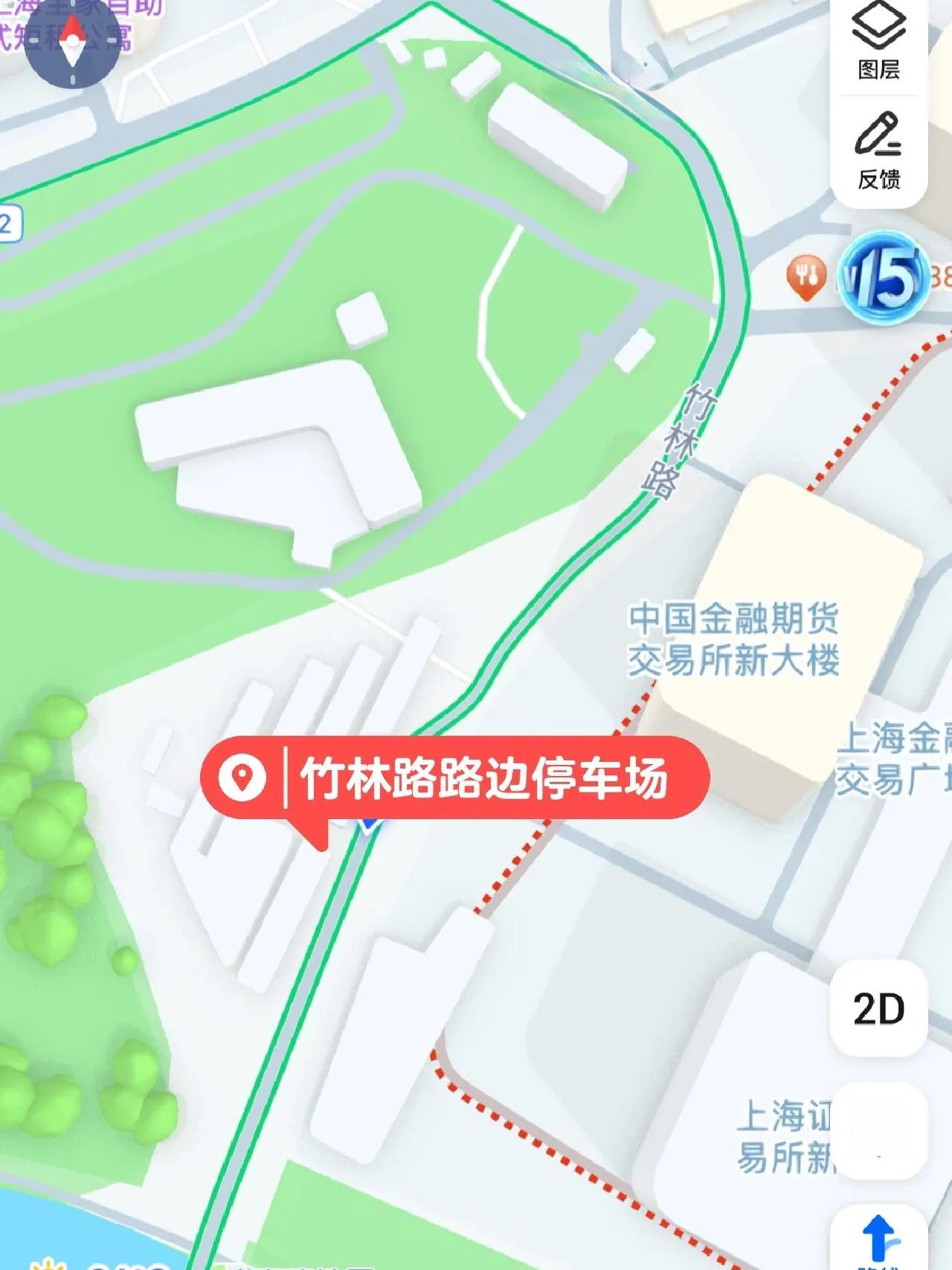Open the restaurant POI pin
The width and height of the screenshot is (952, 1270).
pos(805,278)
